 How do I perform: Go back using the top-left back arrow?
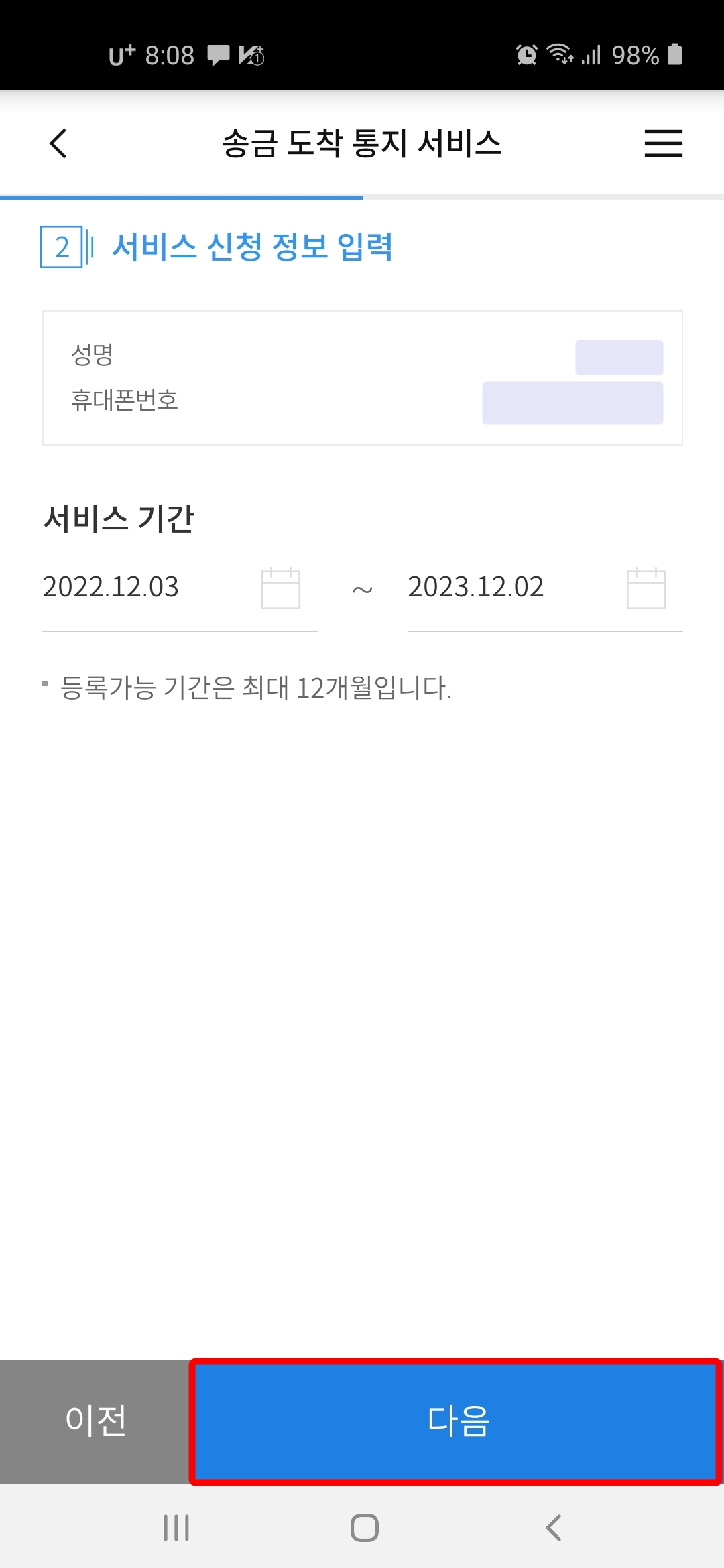click(58, 143)
